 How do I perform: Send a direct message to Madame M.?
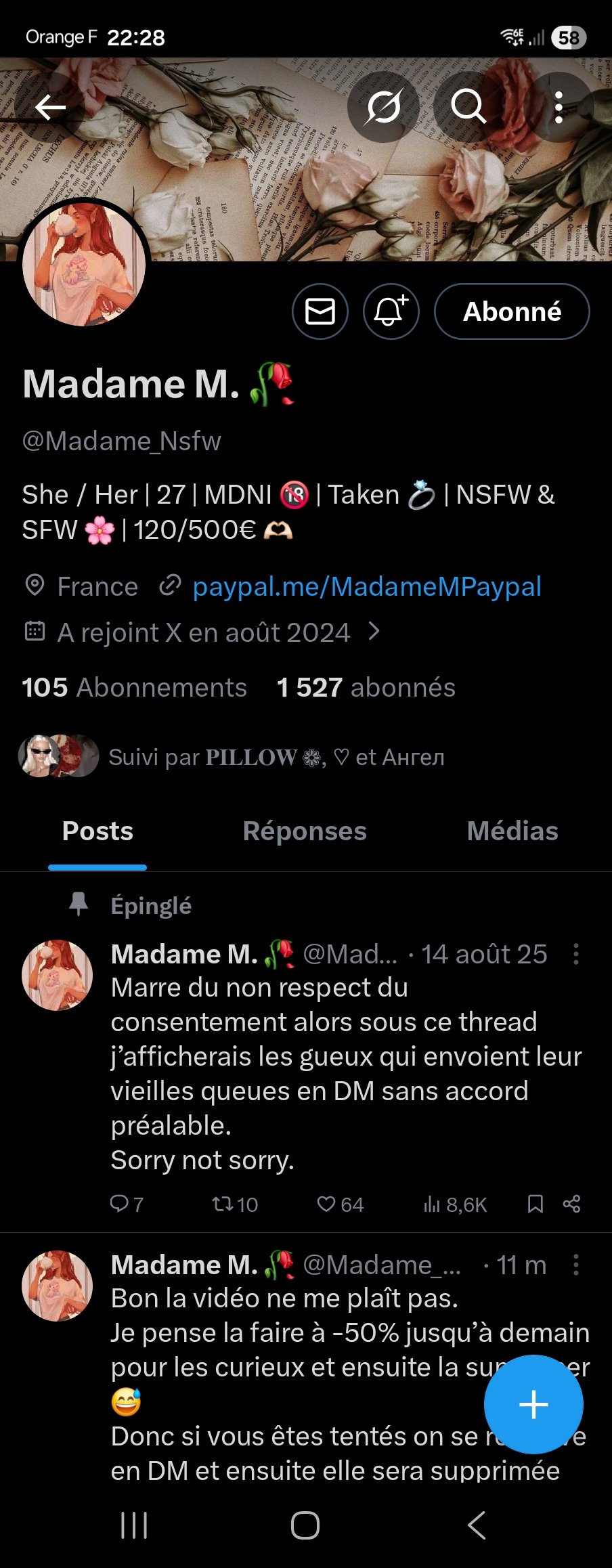tap(320, 311)
